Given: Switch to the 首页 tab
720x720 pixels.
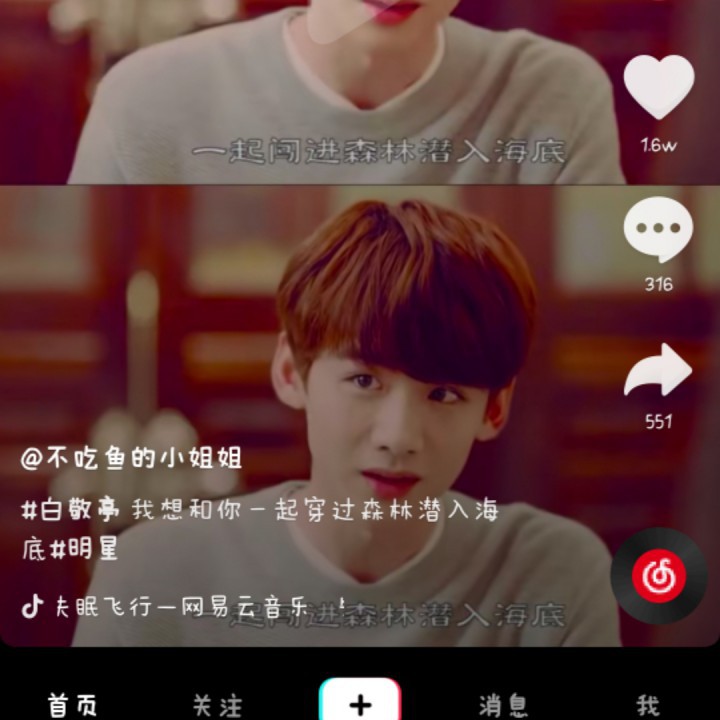Looking at the screenshot, I should [x=72, y=705].
